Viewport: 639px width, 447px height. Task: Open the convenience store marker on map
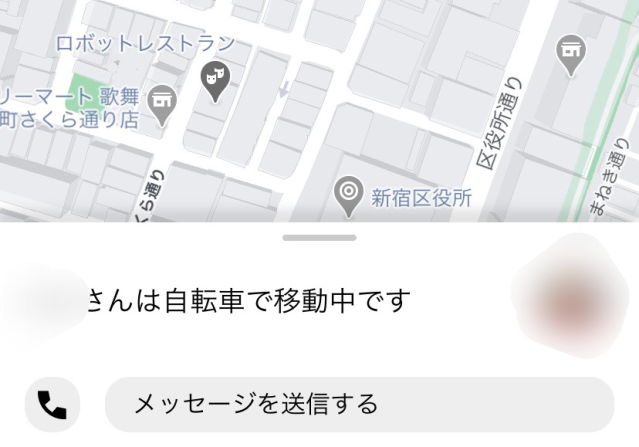pos(161,99)
